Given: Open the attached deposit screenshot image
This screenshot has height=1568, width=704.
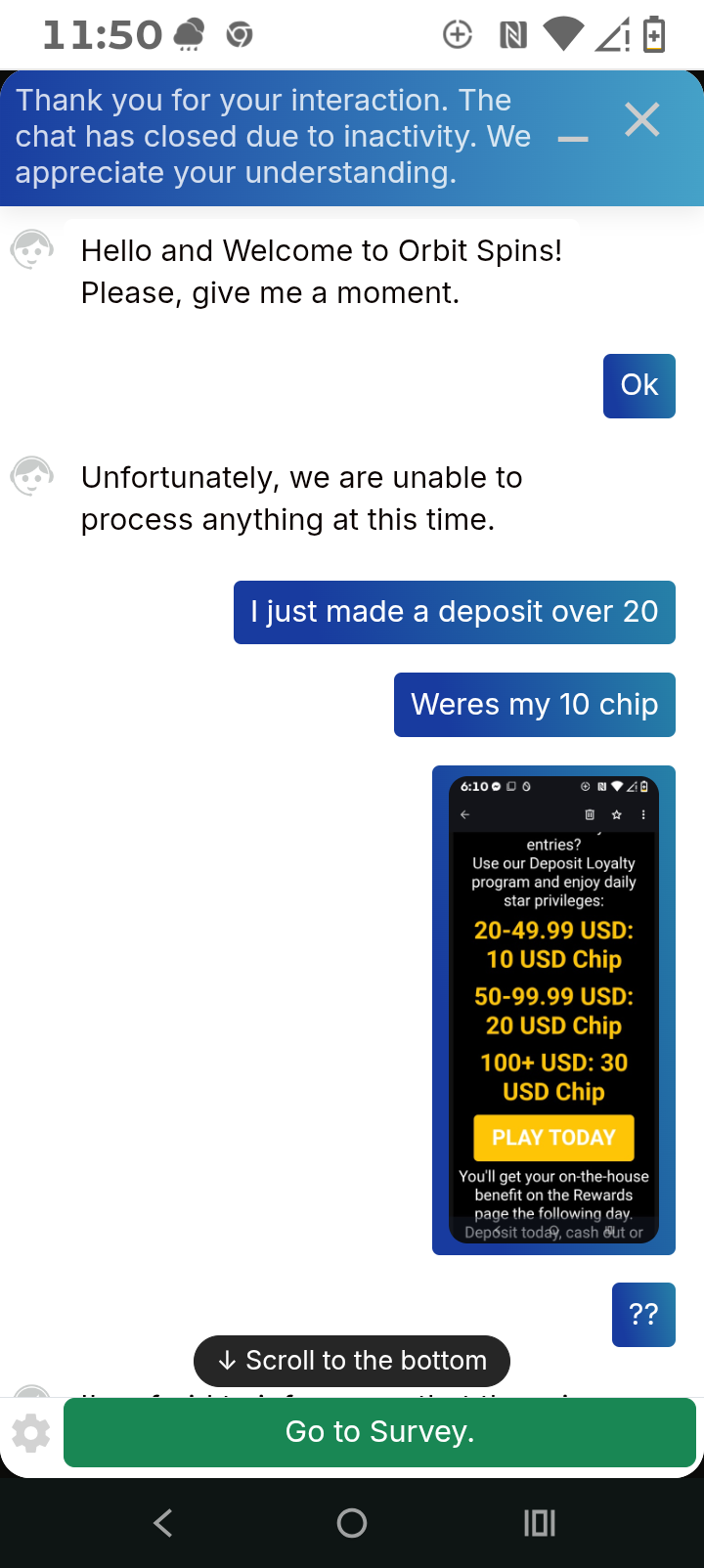Looking at the screenshot, I should [x=553, y=1009].
